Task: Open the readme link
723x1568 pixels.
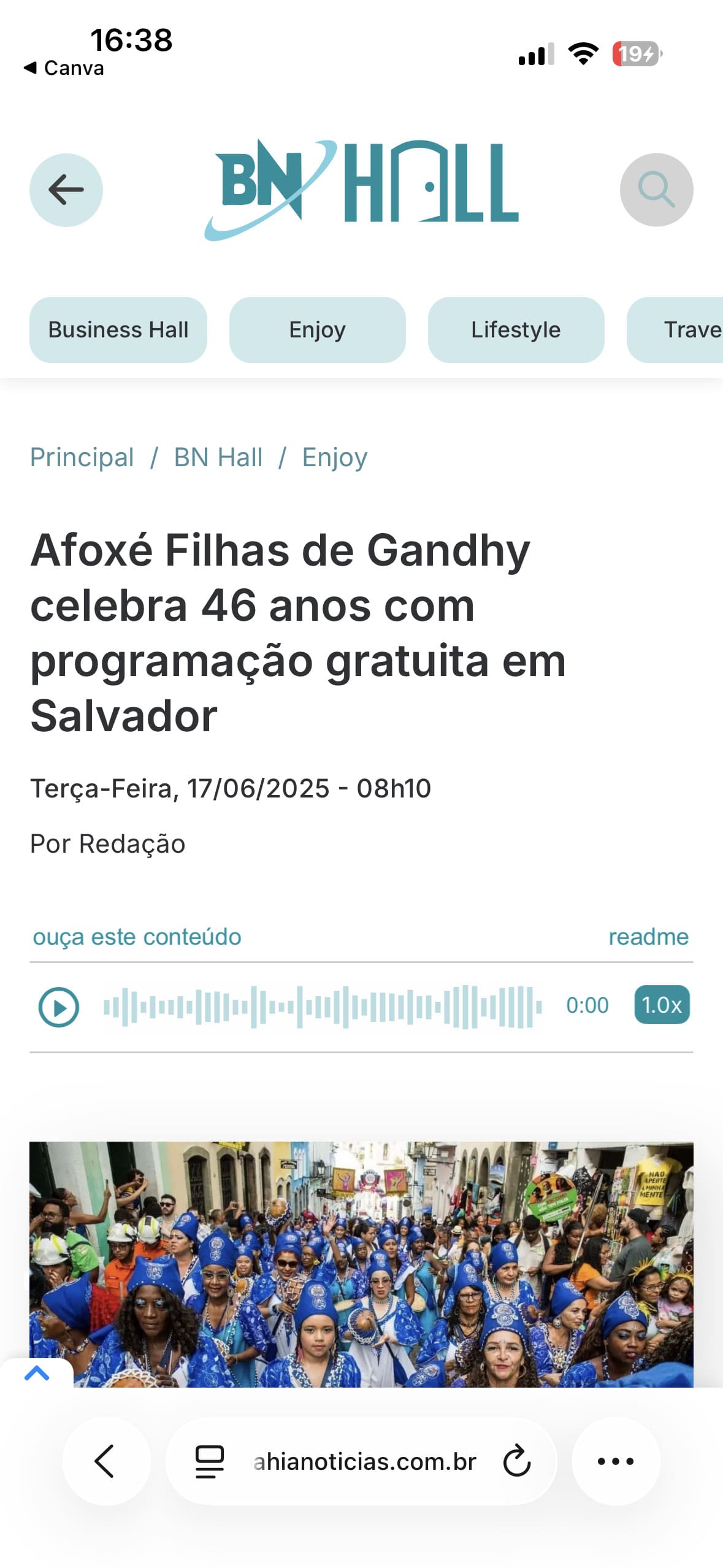Action: (x=648, y=937)
